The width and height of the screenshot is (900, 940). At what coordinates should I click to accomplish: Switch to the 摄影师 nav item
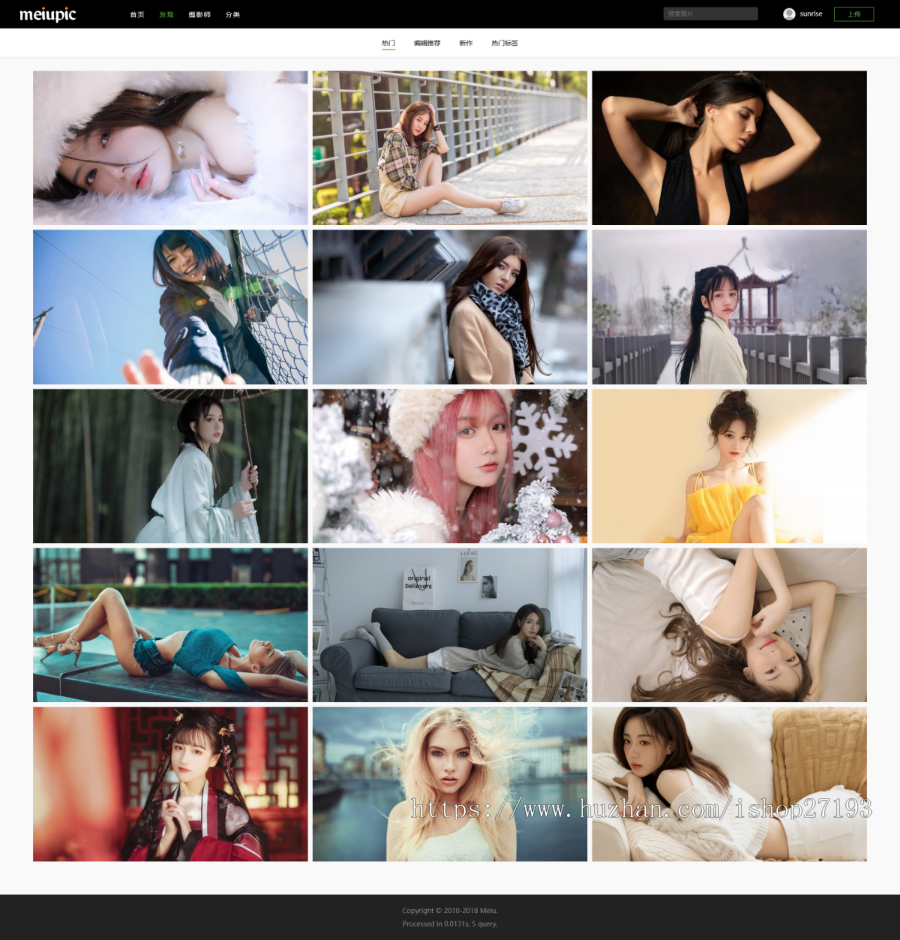pos(199,15)
